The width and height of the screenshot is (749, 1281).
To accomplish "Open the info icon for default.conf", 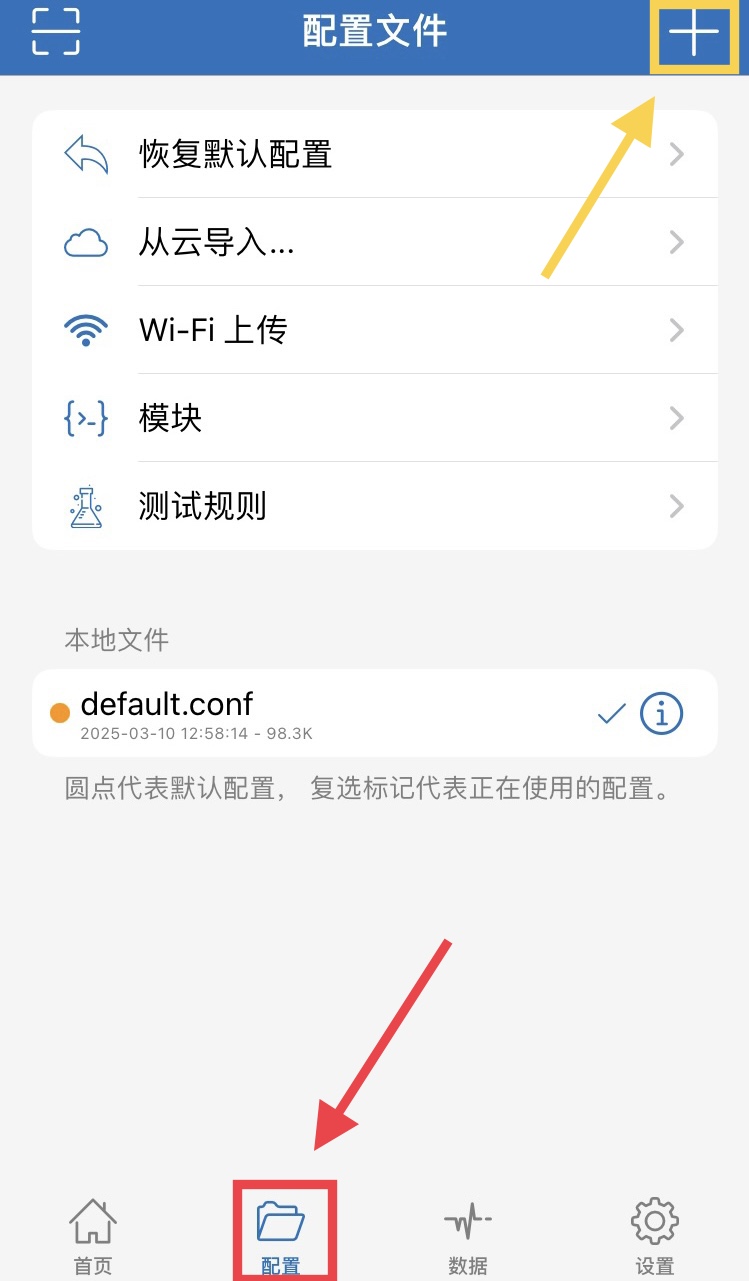I will point(660,713).
